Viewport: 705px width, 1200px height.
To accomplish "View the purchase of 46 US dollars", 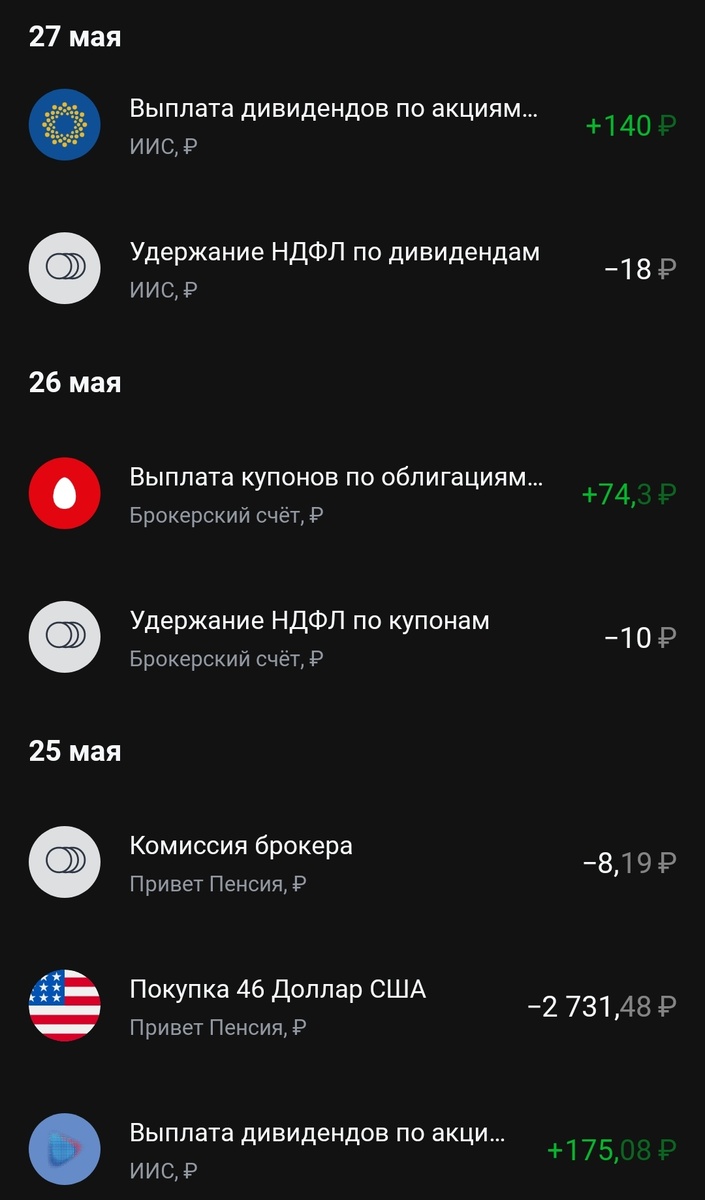I will [352, 1006].
